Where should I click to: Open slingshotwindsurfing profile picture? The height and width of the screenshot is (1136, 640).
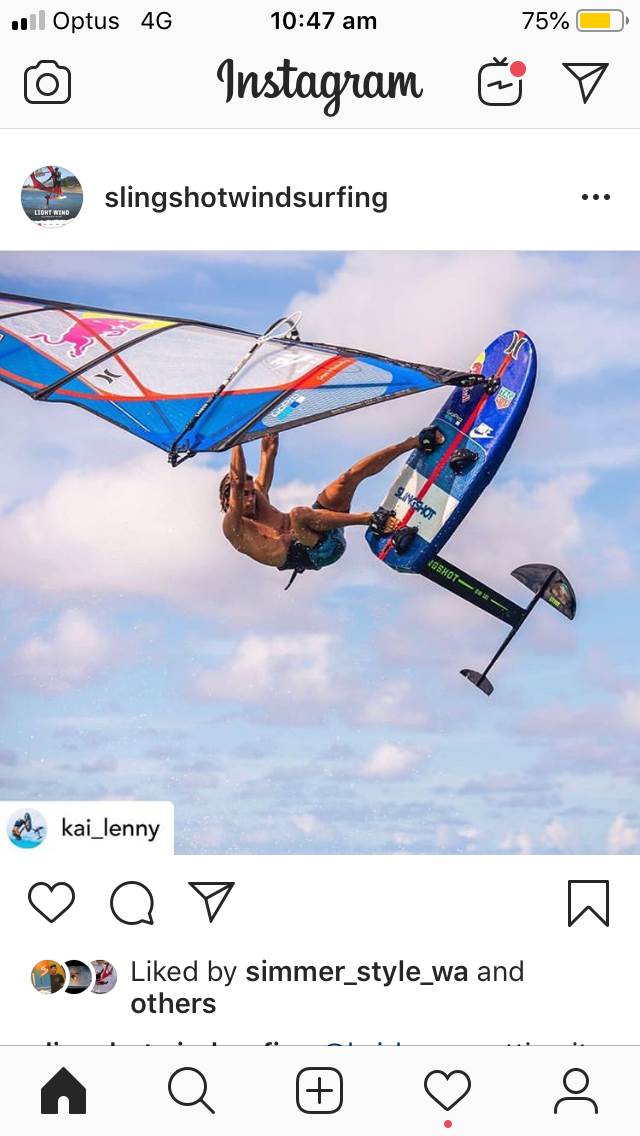pos(51,197)
